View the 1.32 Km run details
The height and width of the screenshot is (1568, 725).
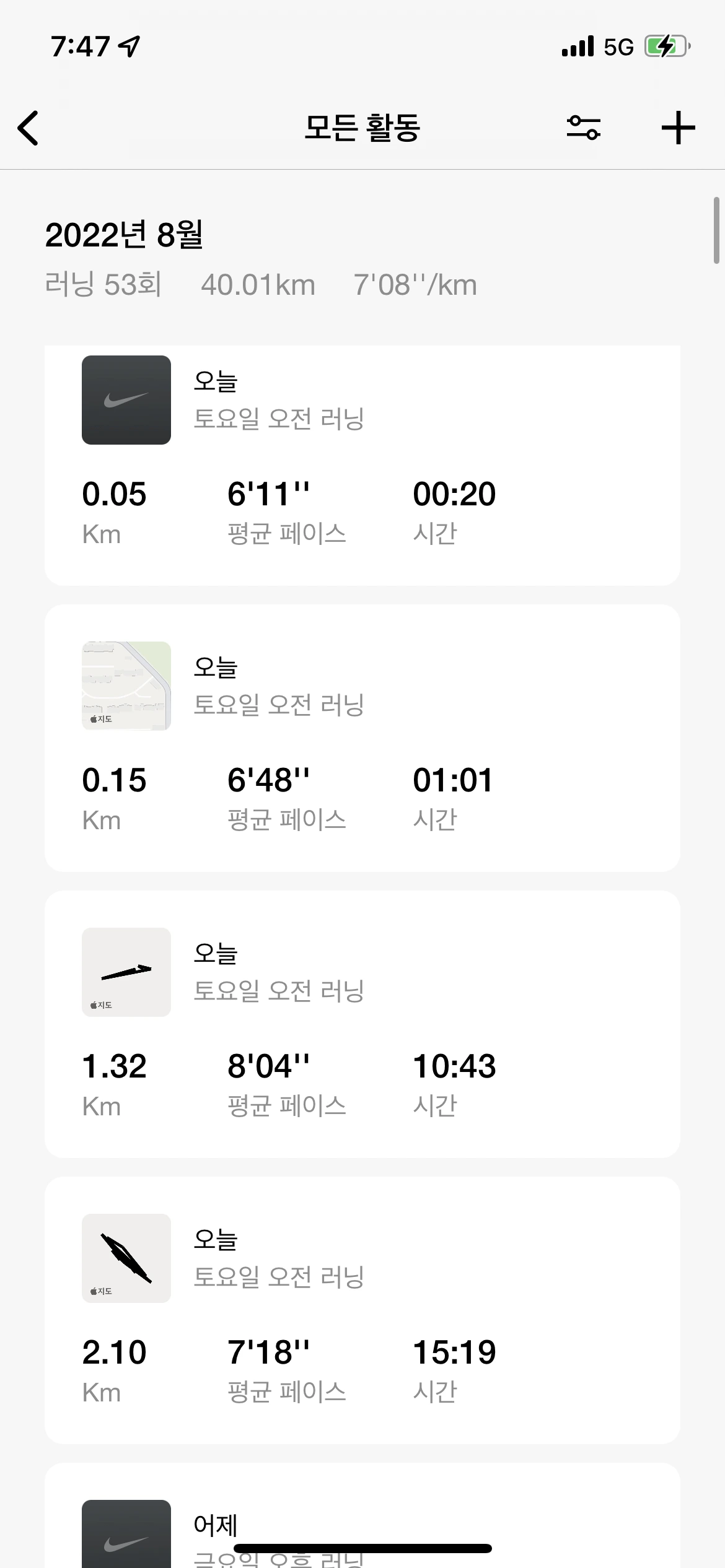[362, 1024]
